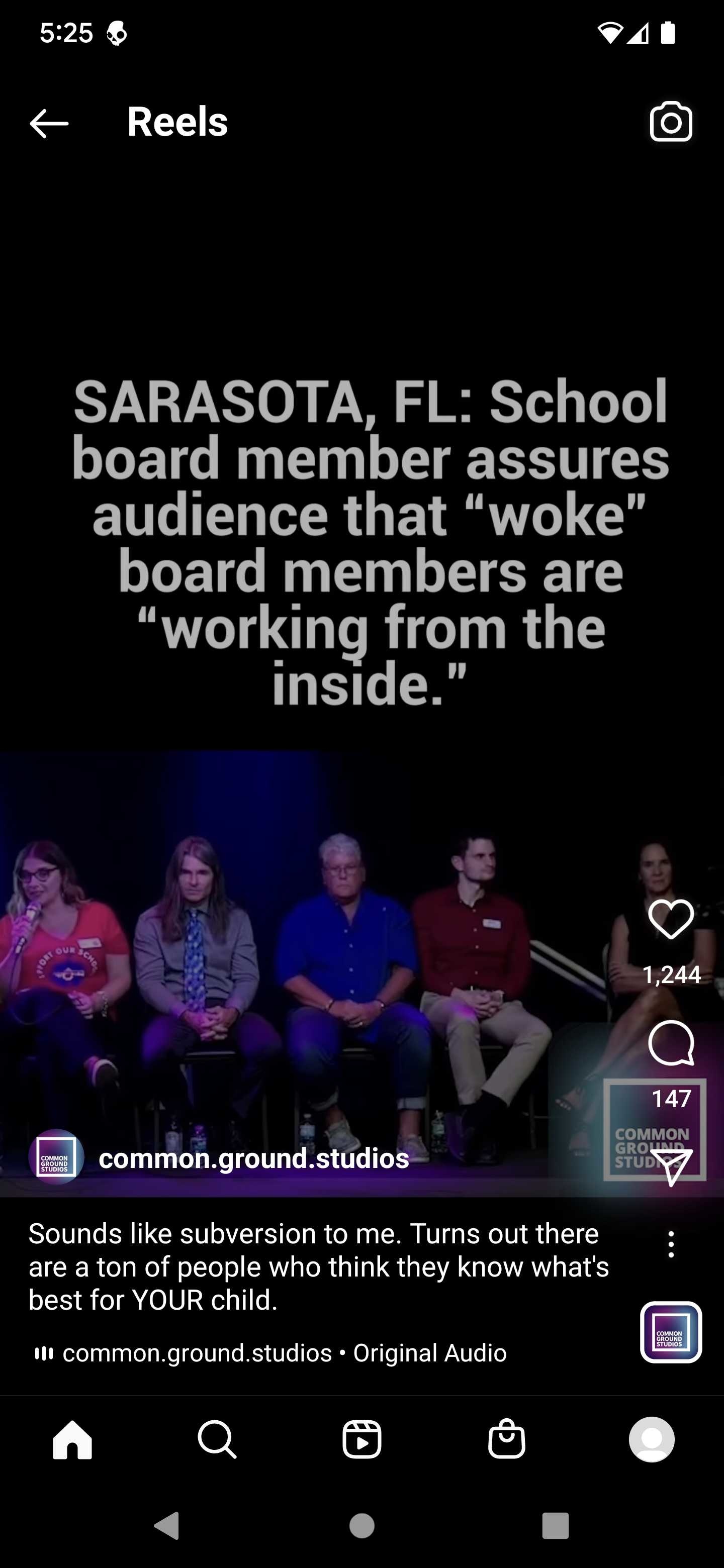This screenshot has height=1568, width=724.
Task: Tap the system home button
Action: [x=361, y=1526]
